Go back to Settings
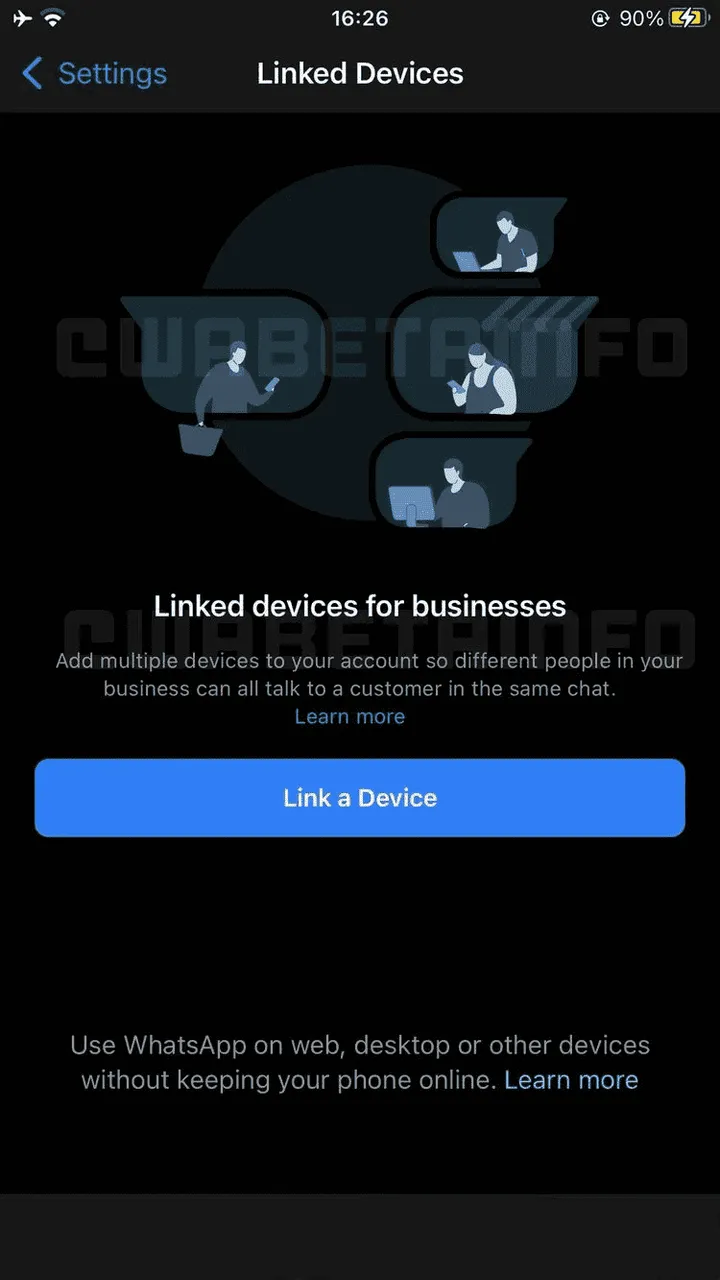 point(94,73)
